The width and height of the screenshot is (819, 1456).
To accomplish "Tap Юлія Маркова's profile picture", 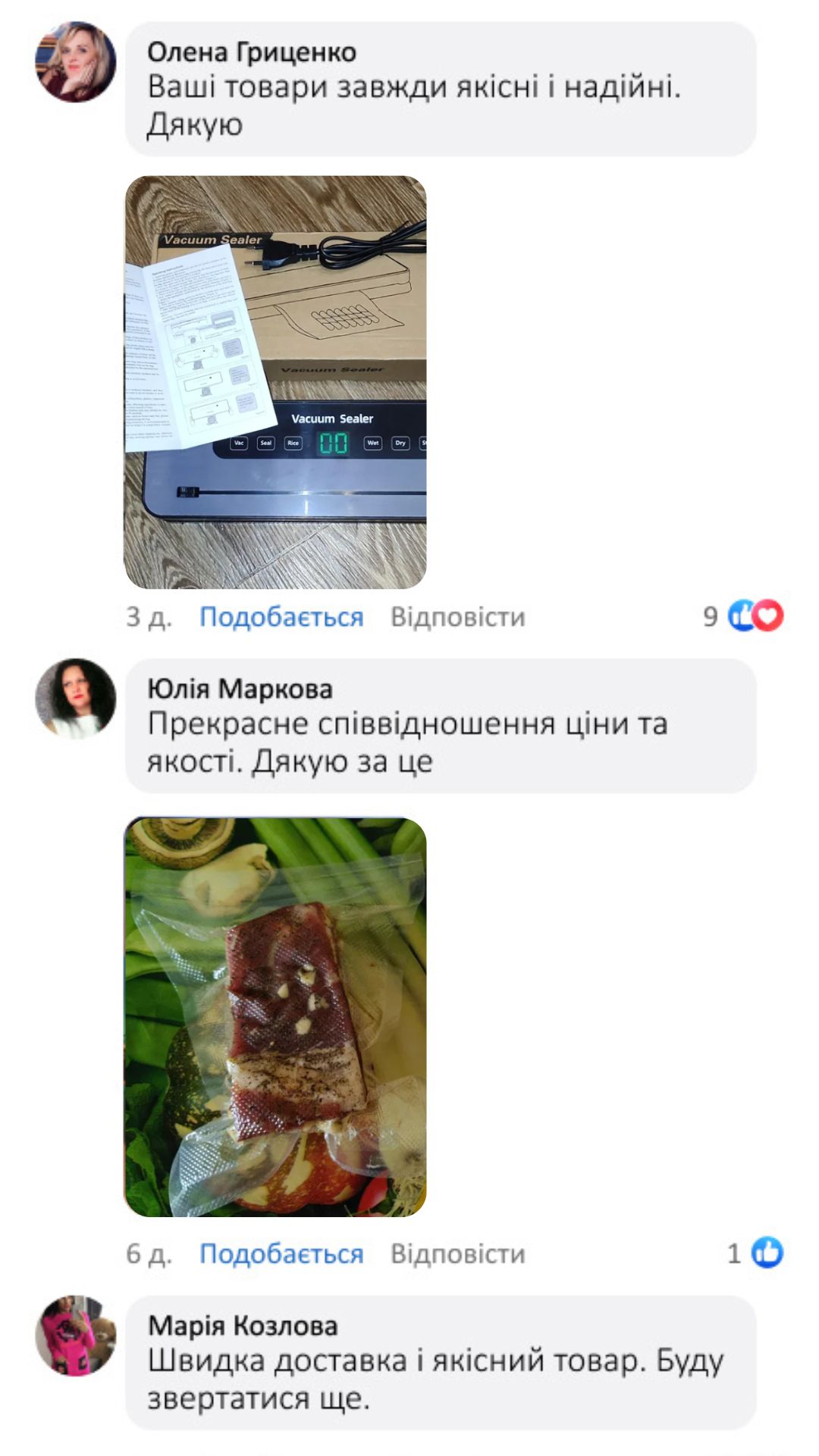I will click(76, 698).
